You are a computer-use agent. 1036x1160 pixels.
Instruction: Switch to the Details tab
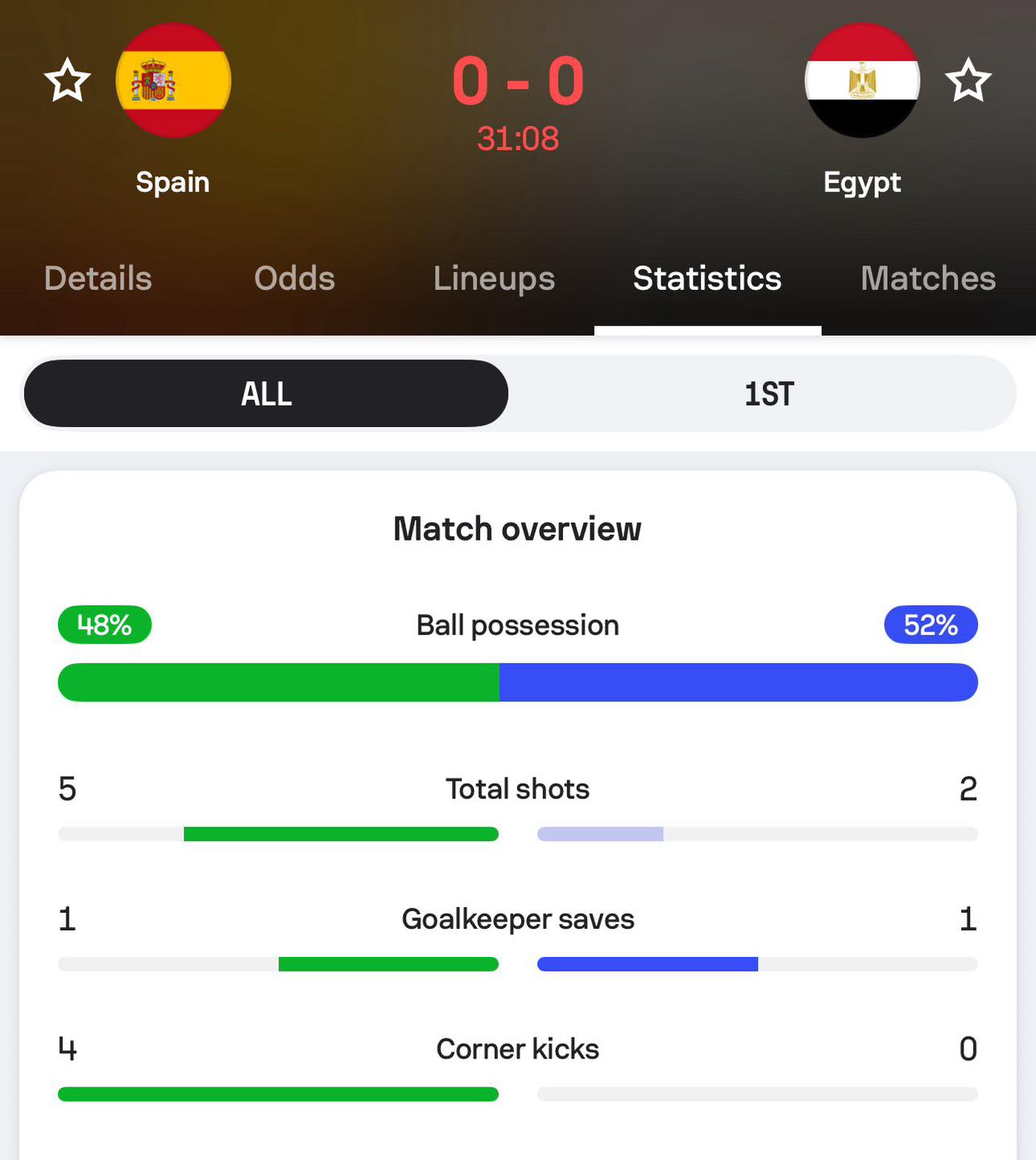tap(98, 279)
